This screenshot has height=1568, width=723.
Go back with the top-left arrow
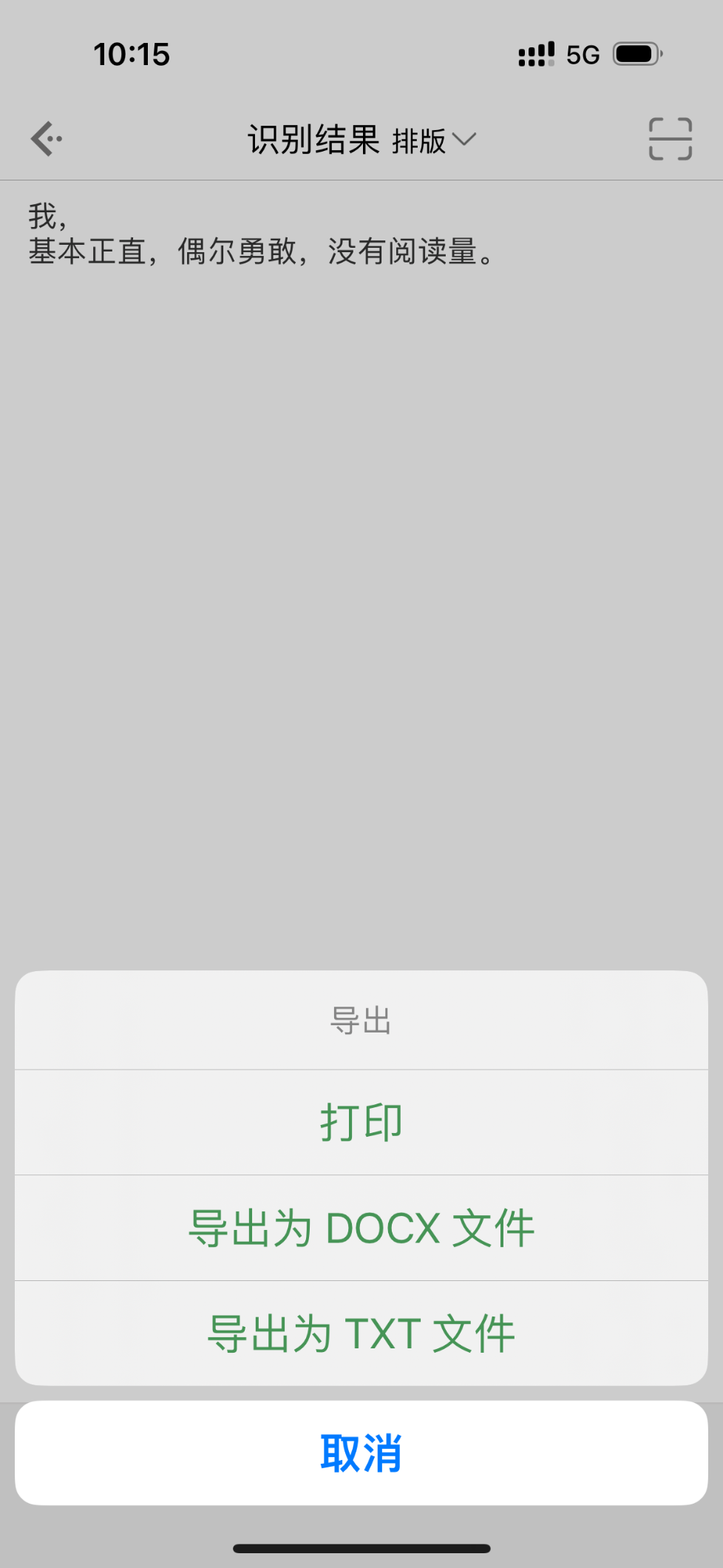pyautogui.click(x=46, y=139)
